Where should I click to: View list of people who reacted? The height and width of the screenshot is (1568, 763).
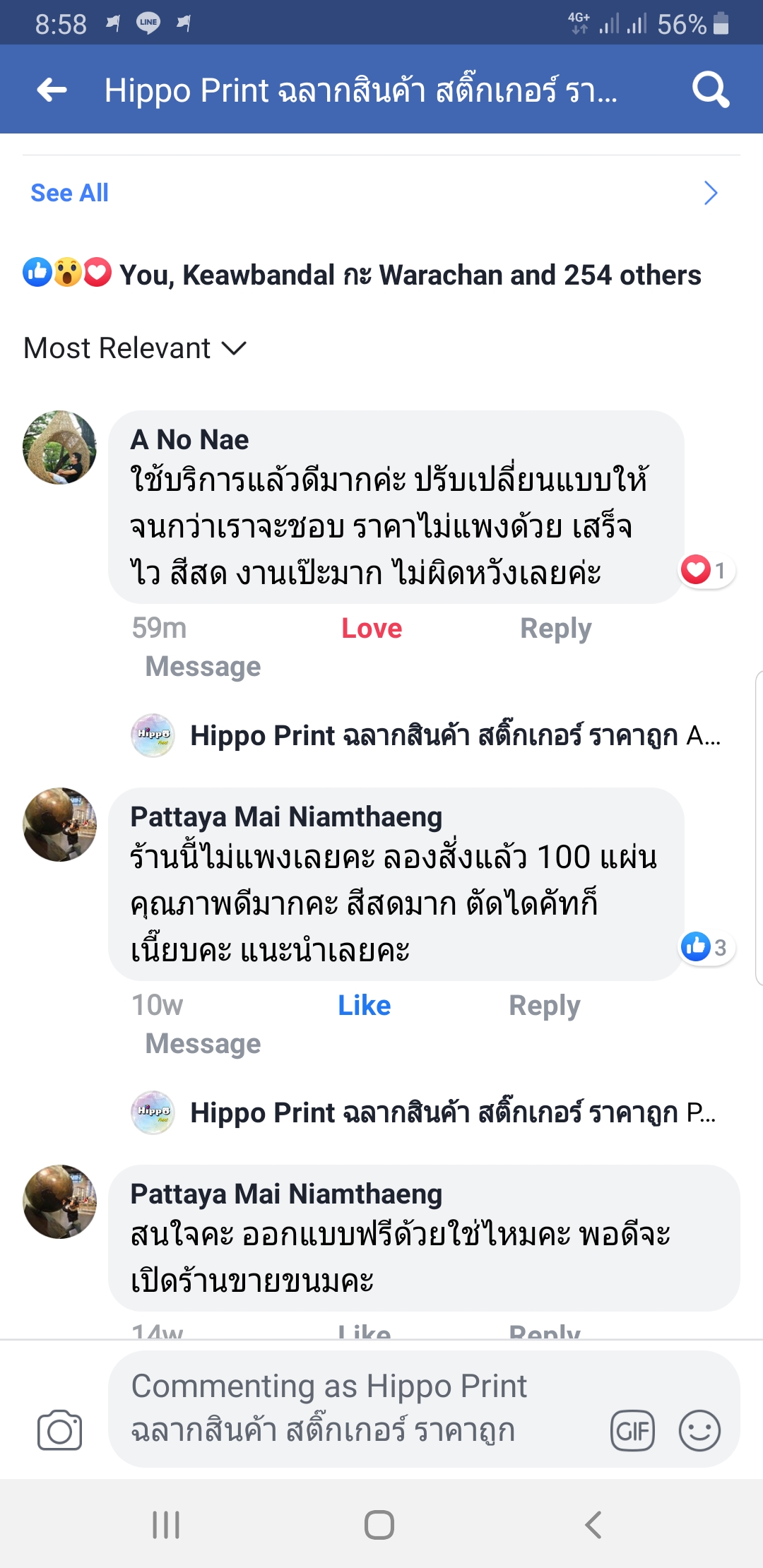click(x=410, y=275)
